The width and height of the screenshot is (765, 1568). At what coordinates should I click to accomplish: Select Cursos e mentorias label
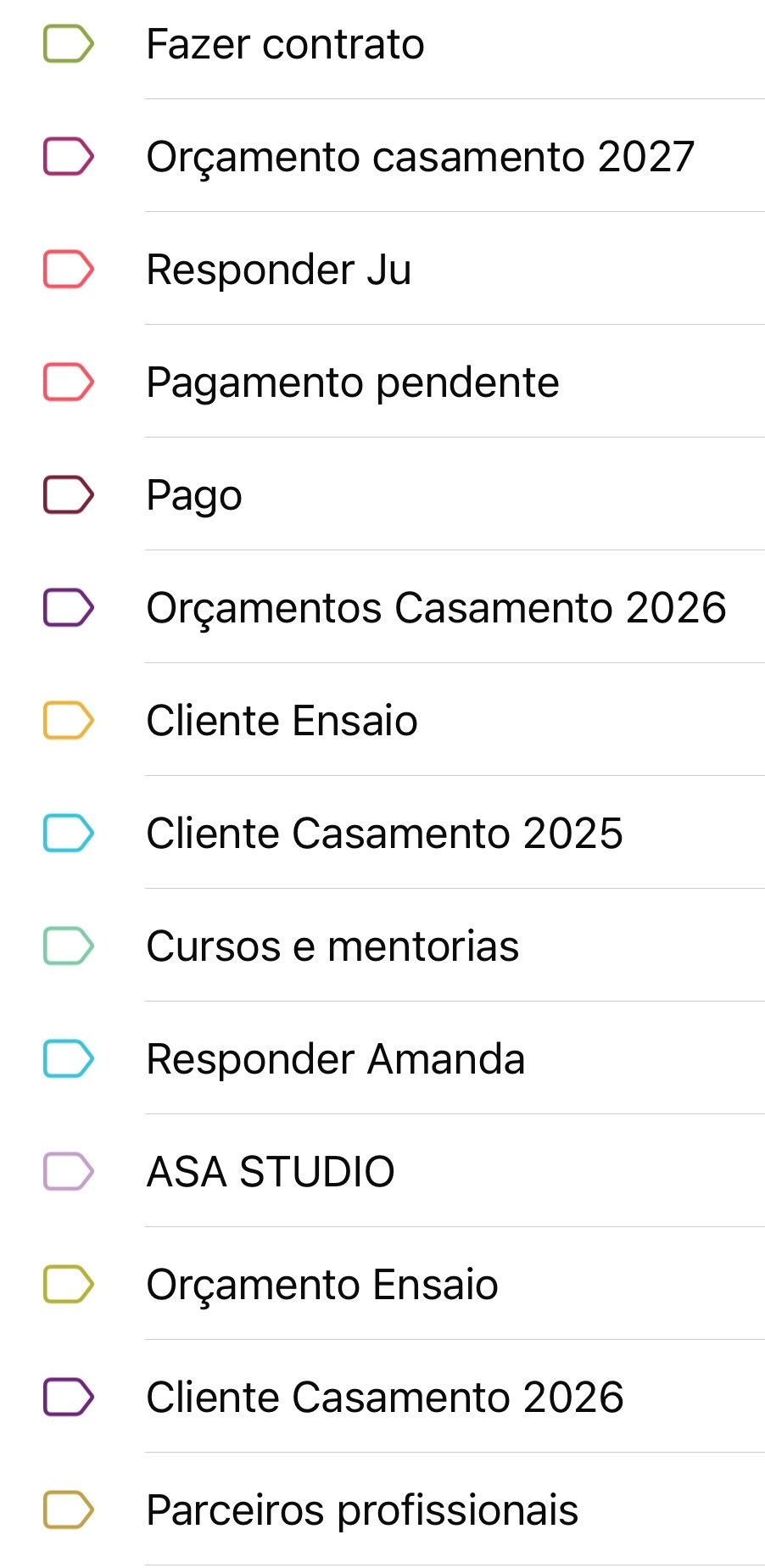coord(332,946)
